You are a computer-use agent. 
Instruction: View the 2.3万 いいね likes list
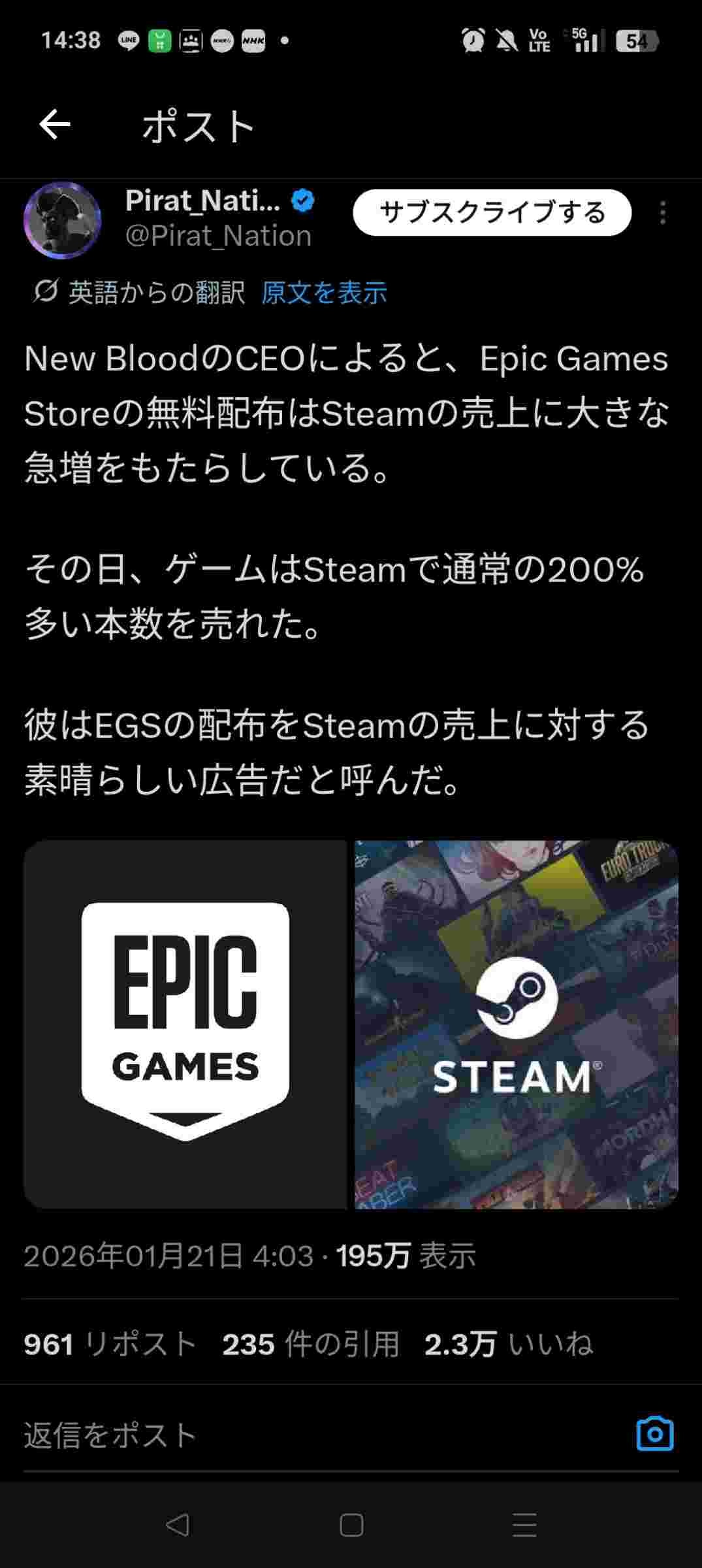point(508,1345)
